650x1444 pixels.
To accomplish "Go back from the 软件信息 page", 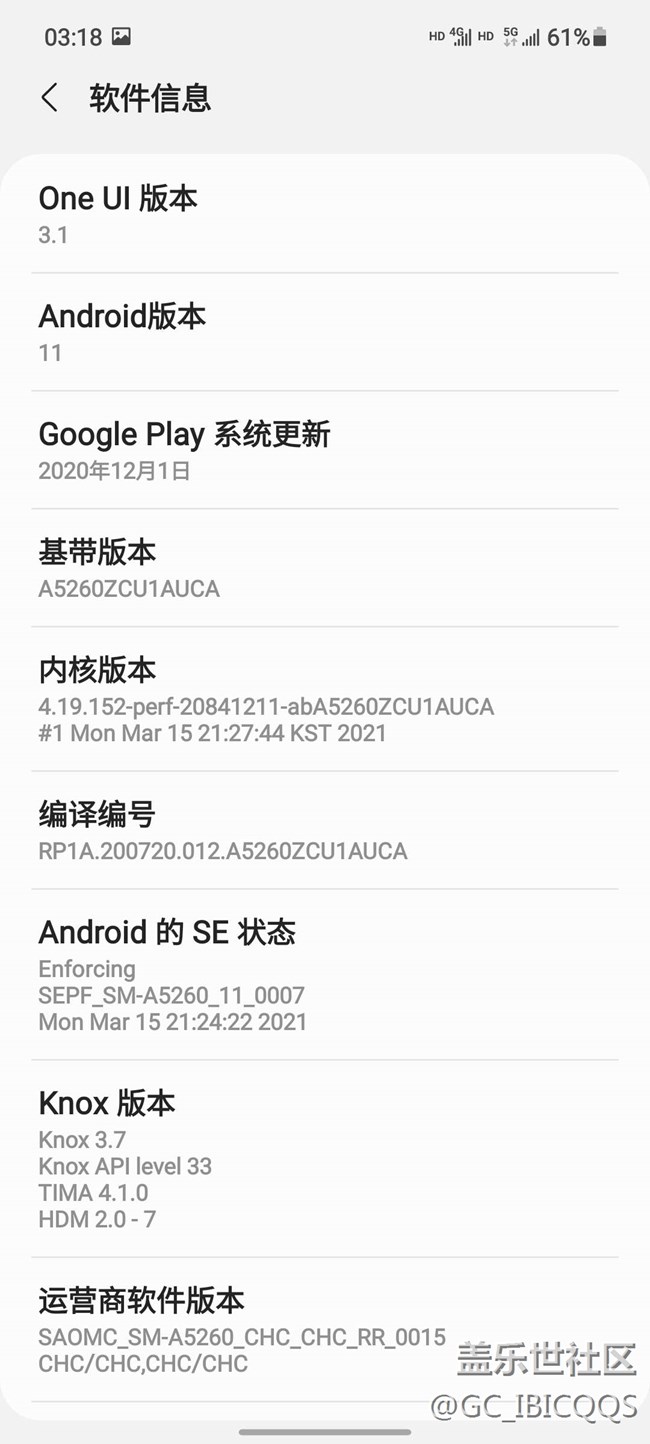I will pos(49,98).
